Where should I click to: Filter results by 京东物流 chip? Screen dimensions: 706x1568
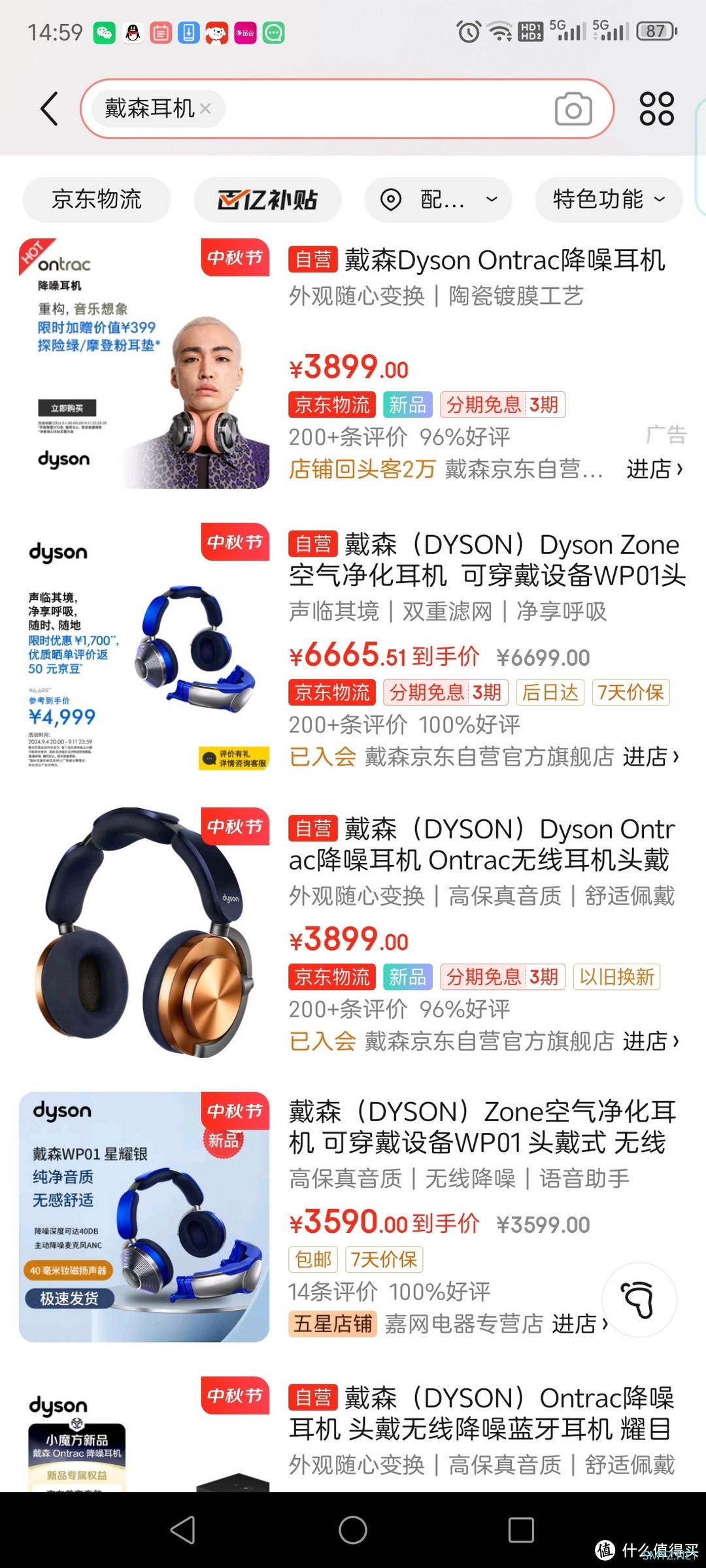coord(97,199)
